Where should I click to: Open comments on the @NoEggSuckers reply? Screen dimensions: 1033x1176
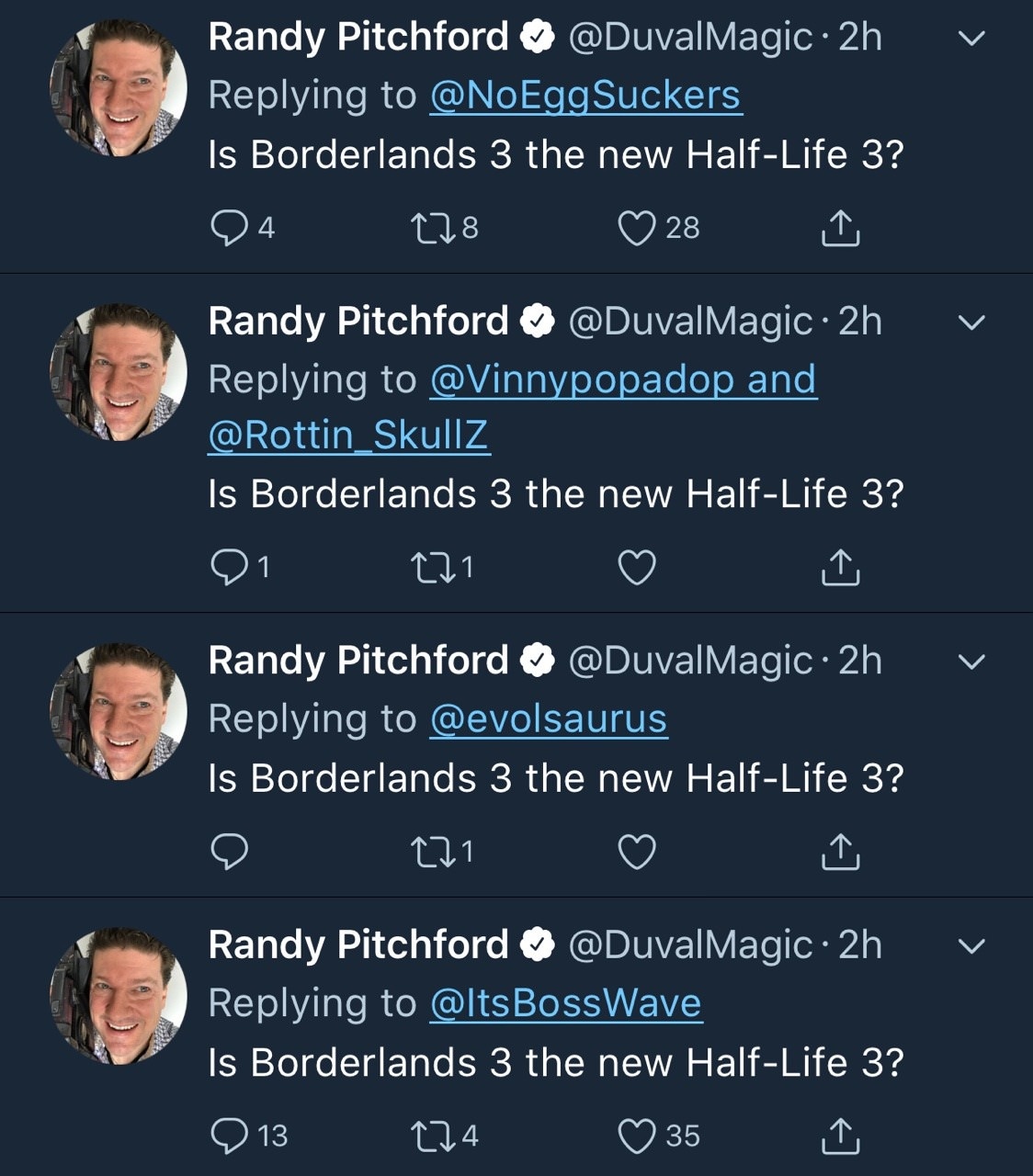tap(229, 228)
